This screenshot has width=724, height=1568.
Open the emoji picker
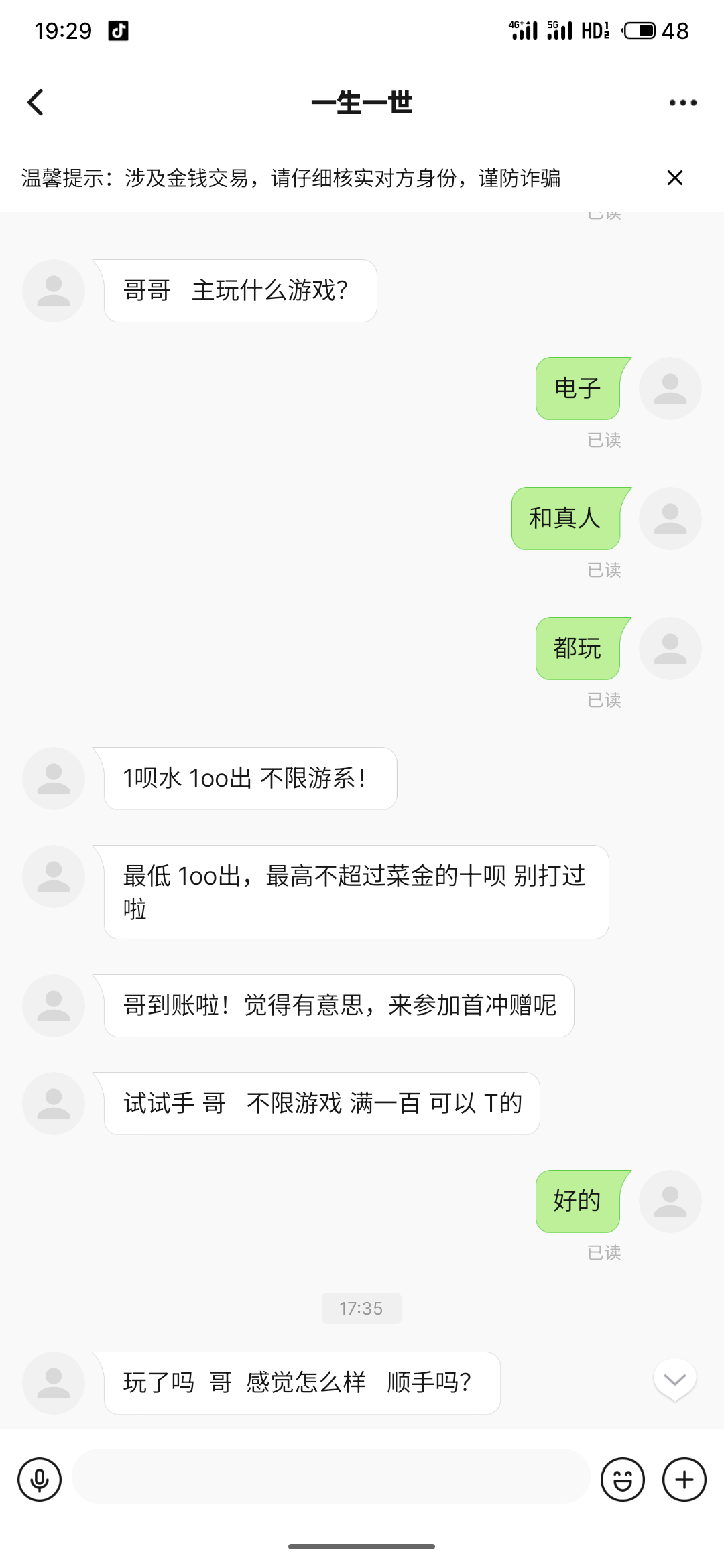[x=622, y=1480]
